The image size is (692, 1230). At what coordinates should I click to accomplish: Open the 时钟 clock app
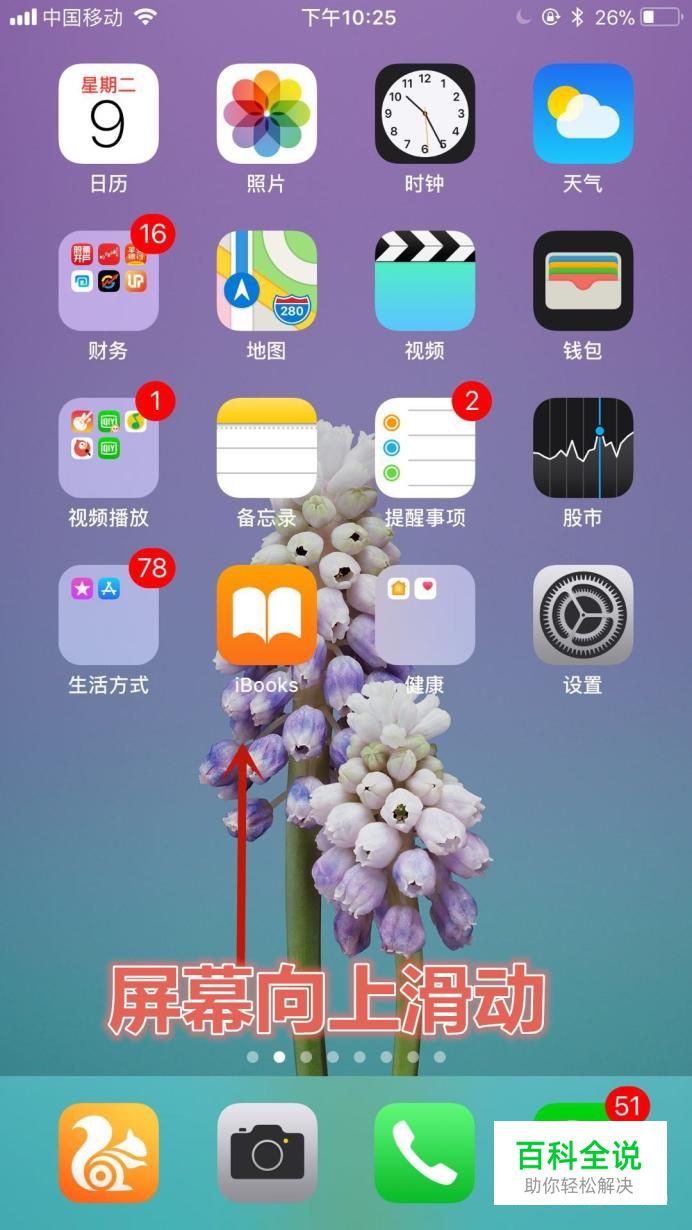[424, 114]
